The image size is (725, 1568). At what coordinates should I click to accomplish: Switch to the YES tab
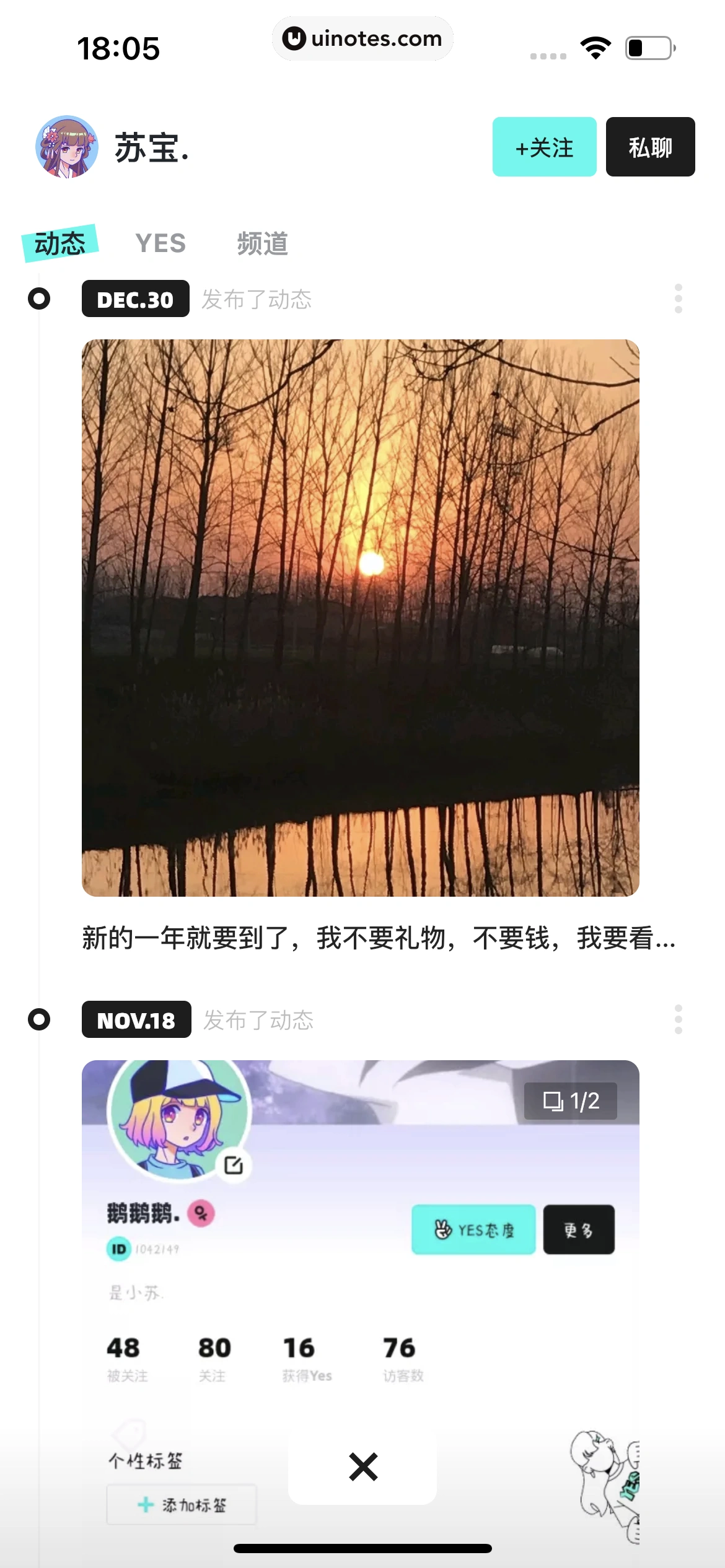point(160,243)
